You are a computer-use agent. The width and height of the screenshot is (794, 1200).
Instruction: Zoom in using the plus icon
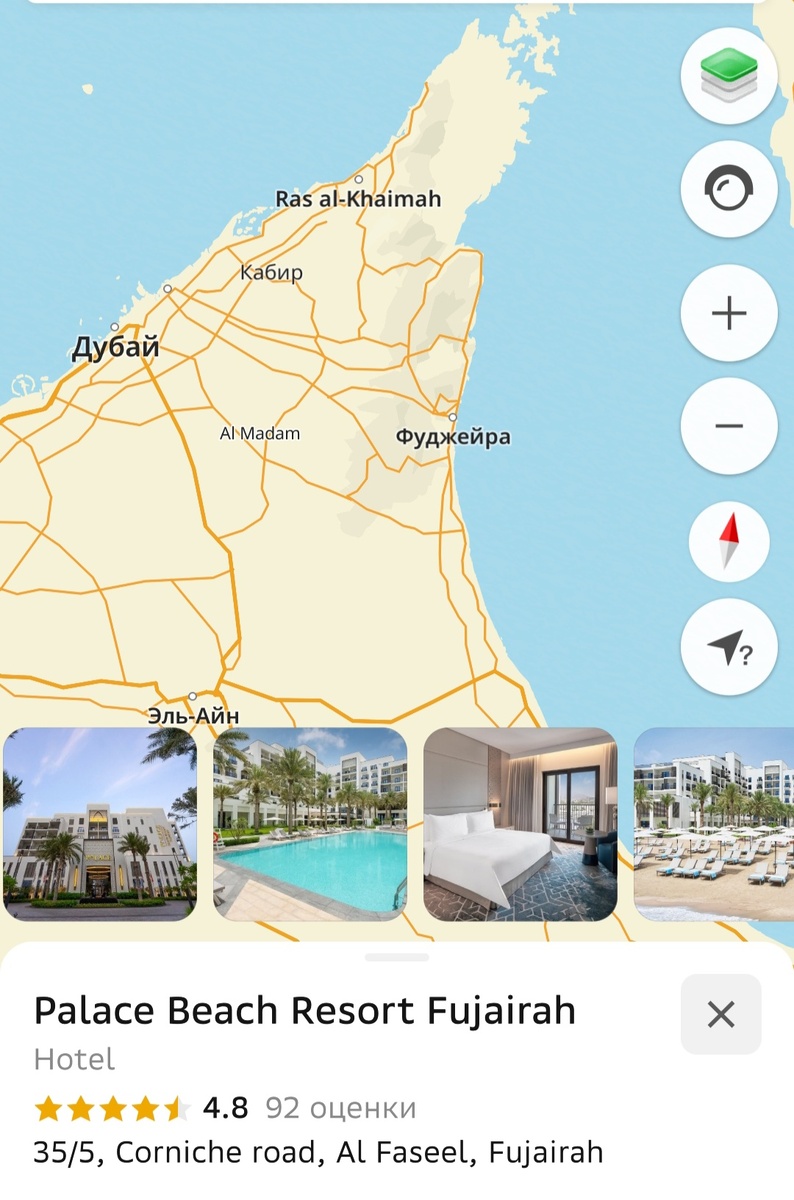pos(728,312)
